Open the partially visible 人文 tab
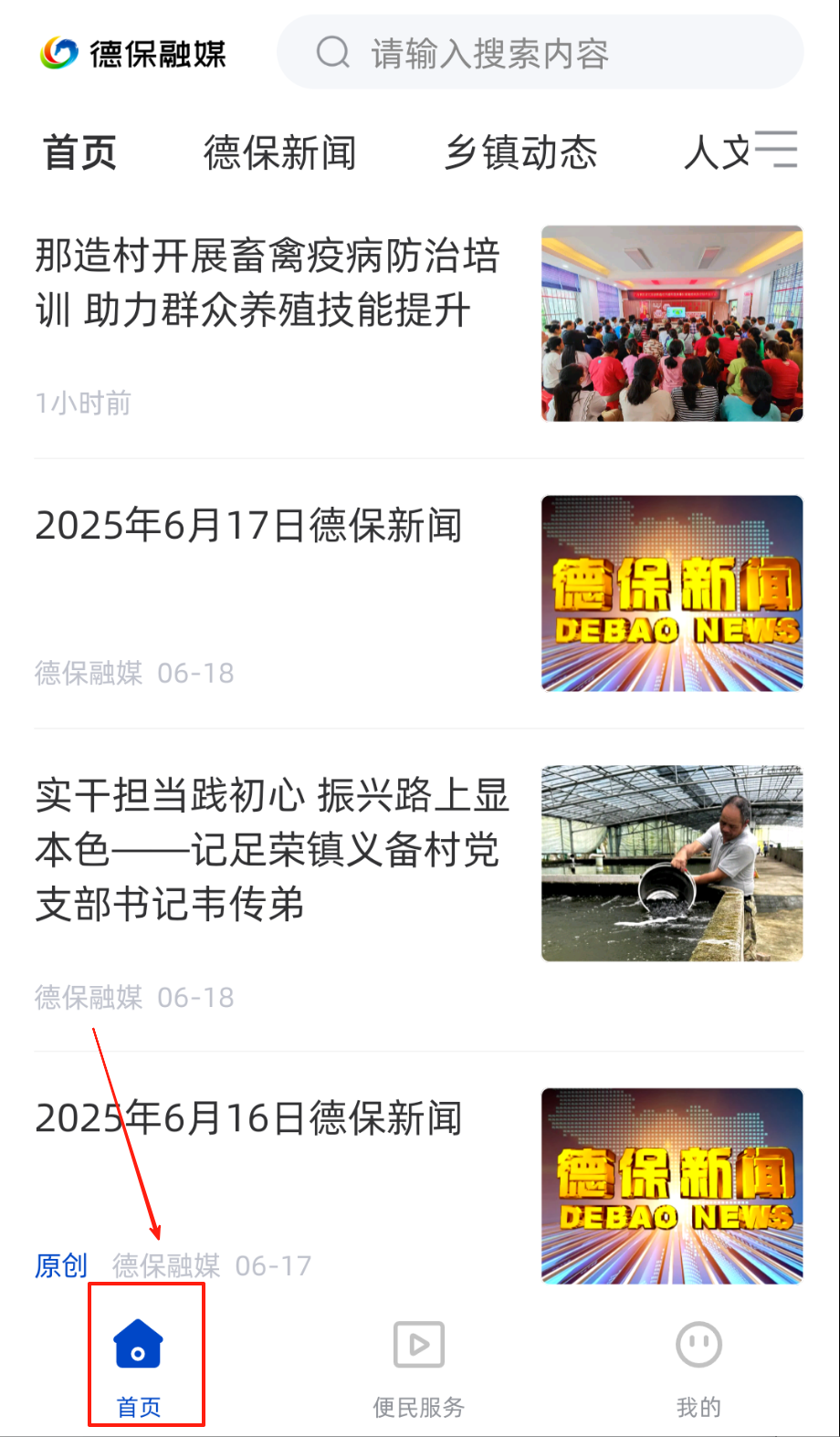 tap(715, 152)
